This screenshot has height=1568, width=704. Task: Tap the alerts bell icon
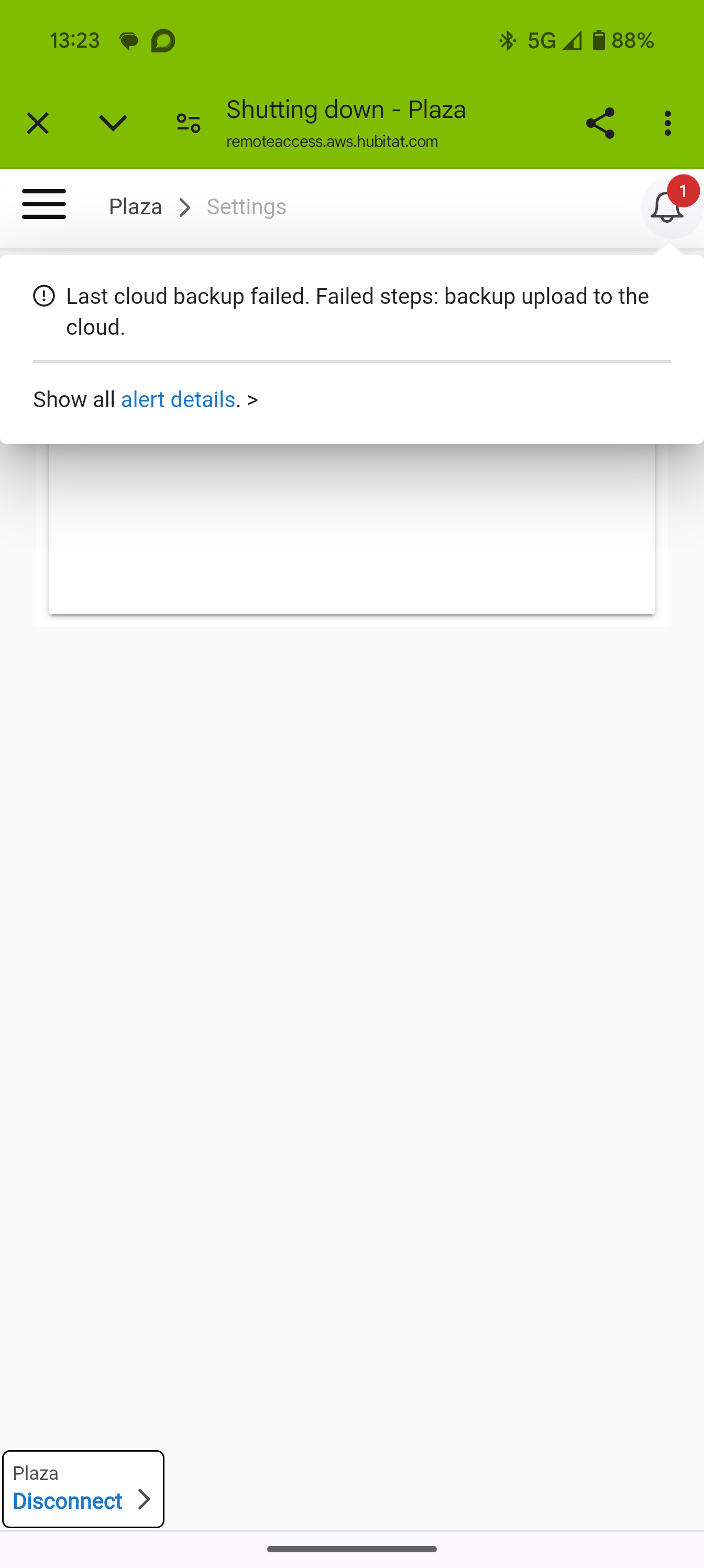click(x=667, y=207)
